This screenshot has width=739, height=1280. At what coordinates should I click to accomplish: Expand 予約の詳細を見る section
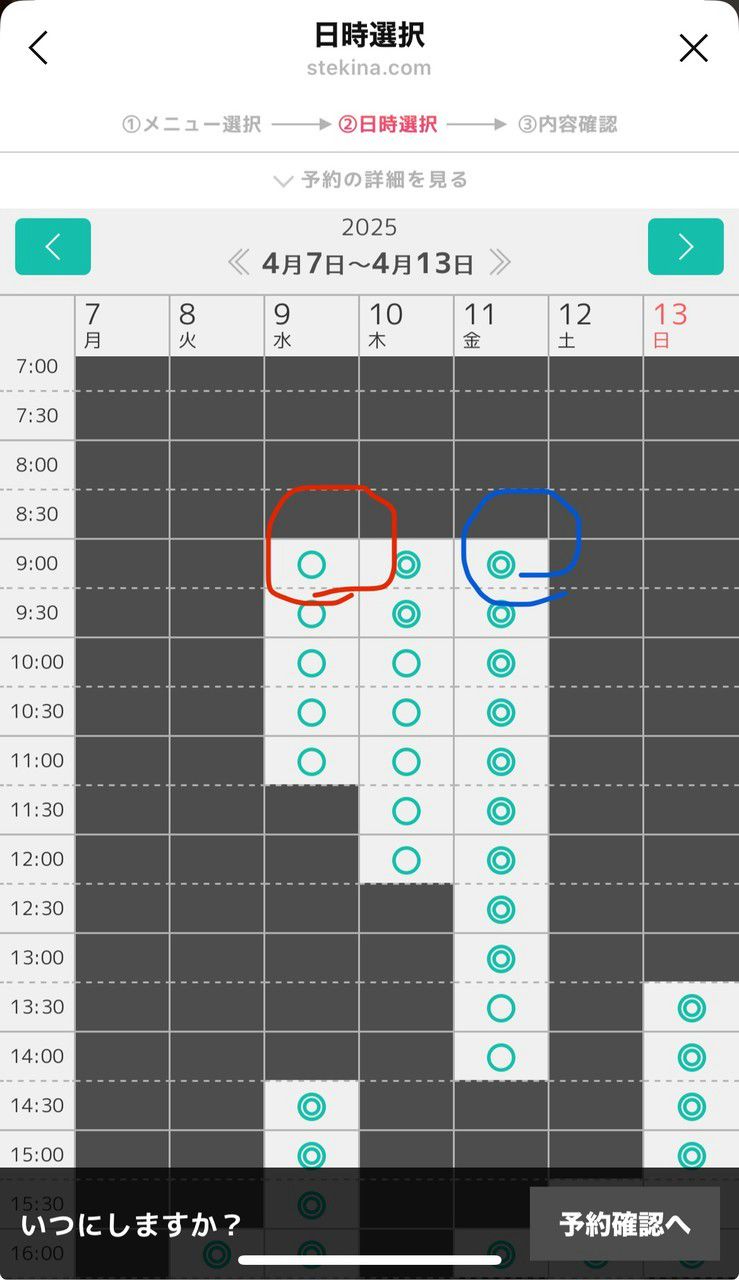pyautogui.click(x=370, y=180)
